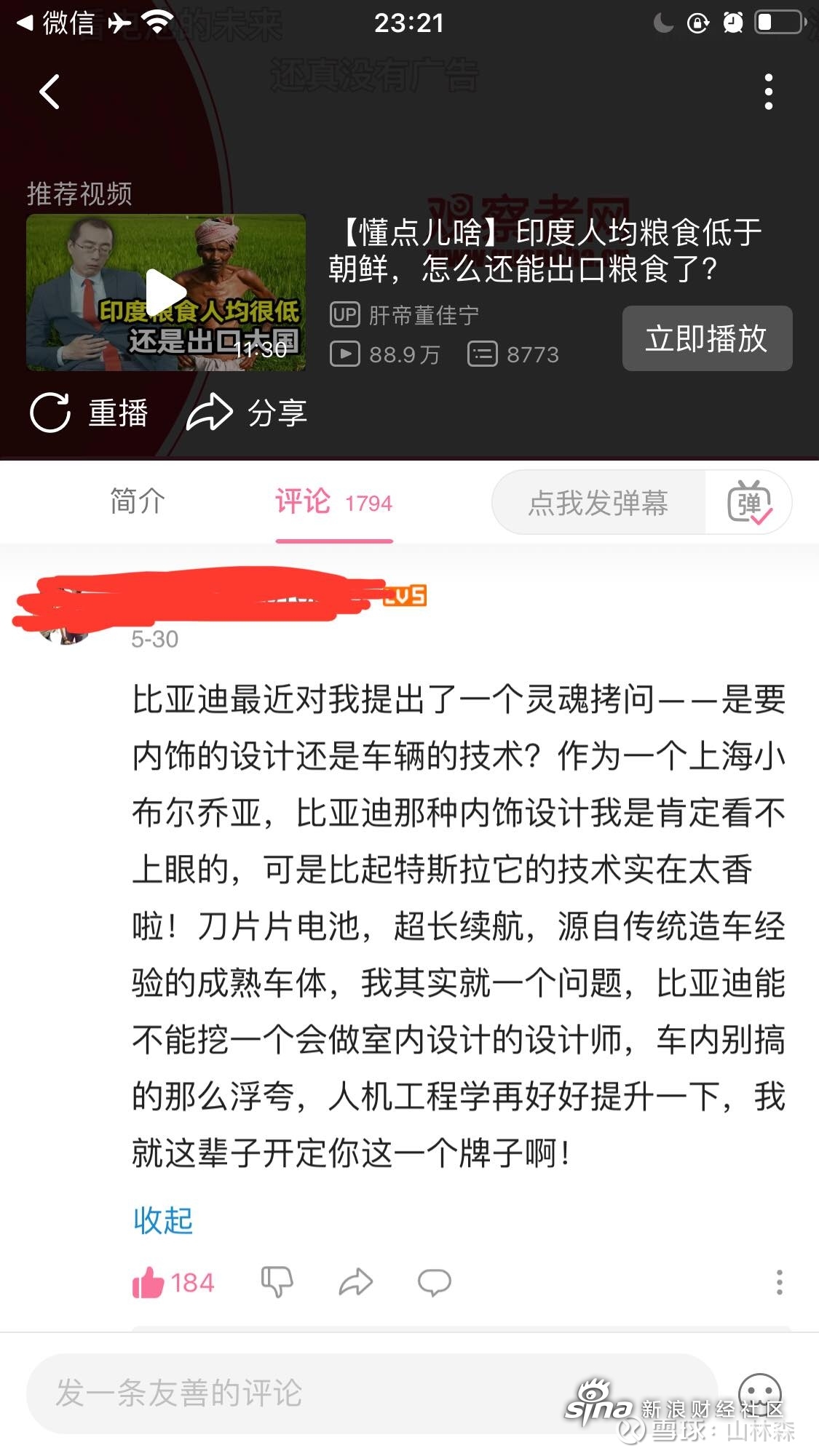Open the video overflow menu

(x=768, y=92)
